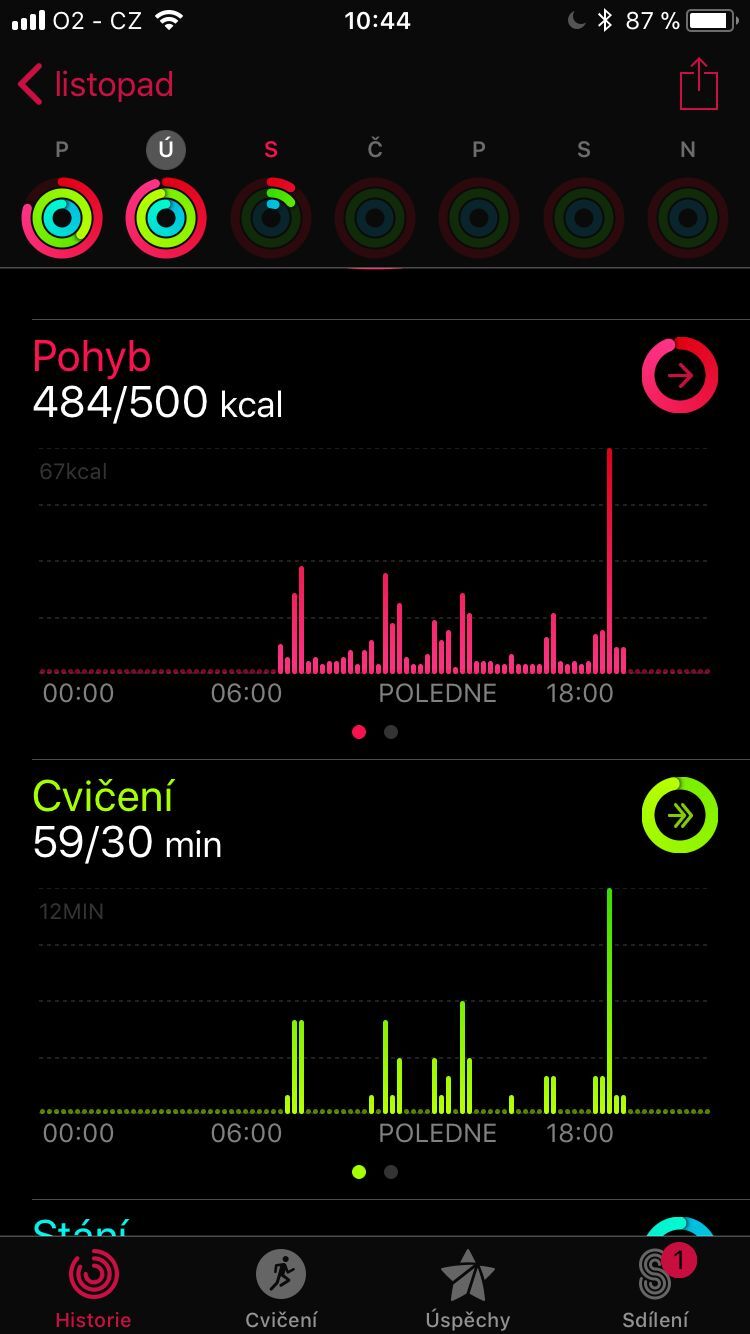Viewport: 750px width, 1334px height.
Task: Tap the green Cvičení ring with double arrow
Action: (680, 815)
